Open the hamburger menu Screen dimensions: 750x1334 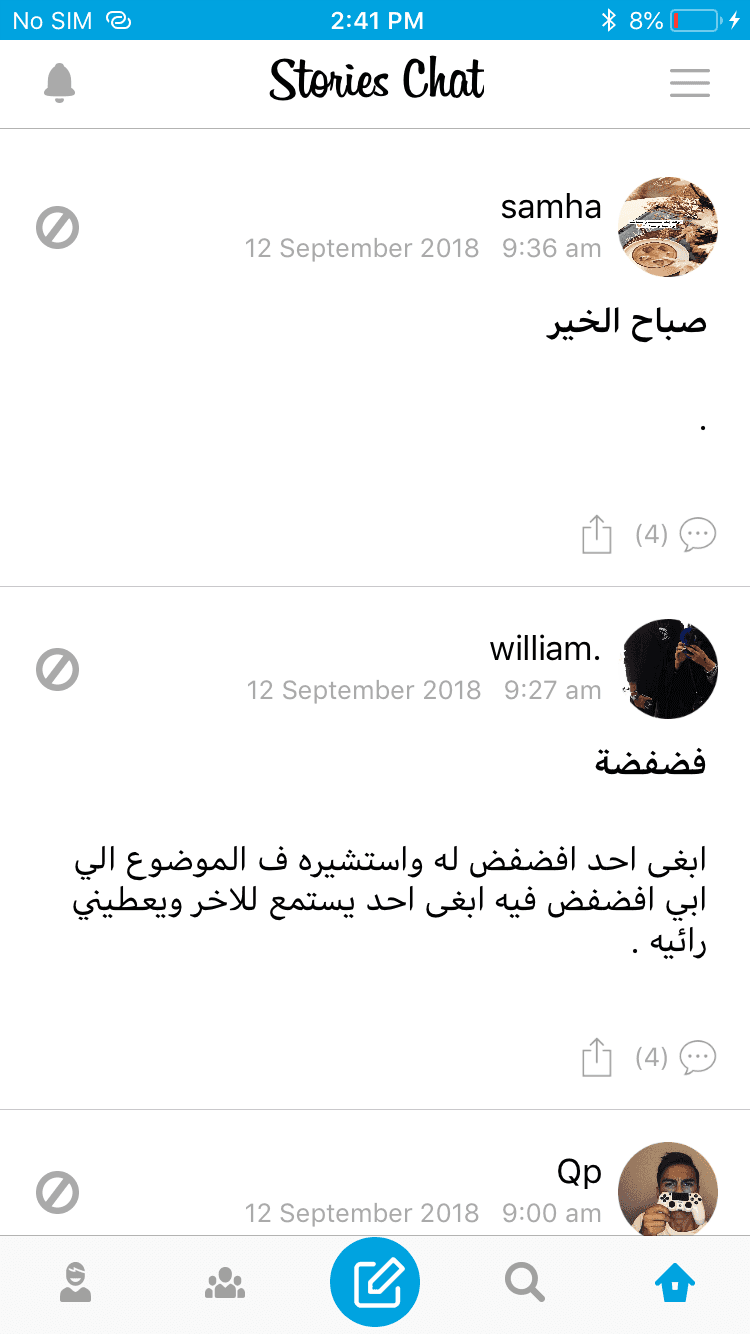coord(690,83)
